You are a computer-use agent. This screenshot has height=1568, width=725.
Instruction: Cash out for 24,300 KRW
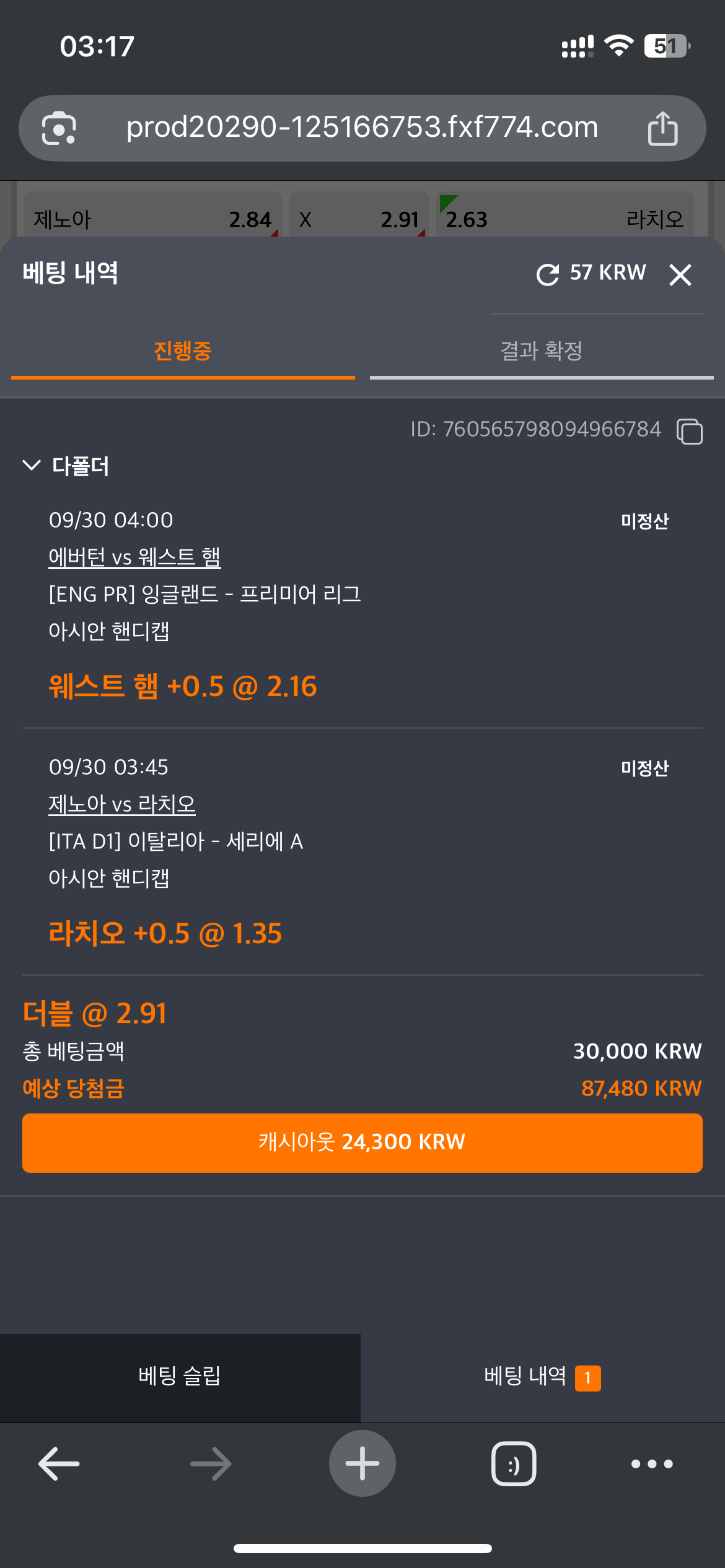[362, 1143]
